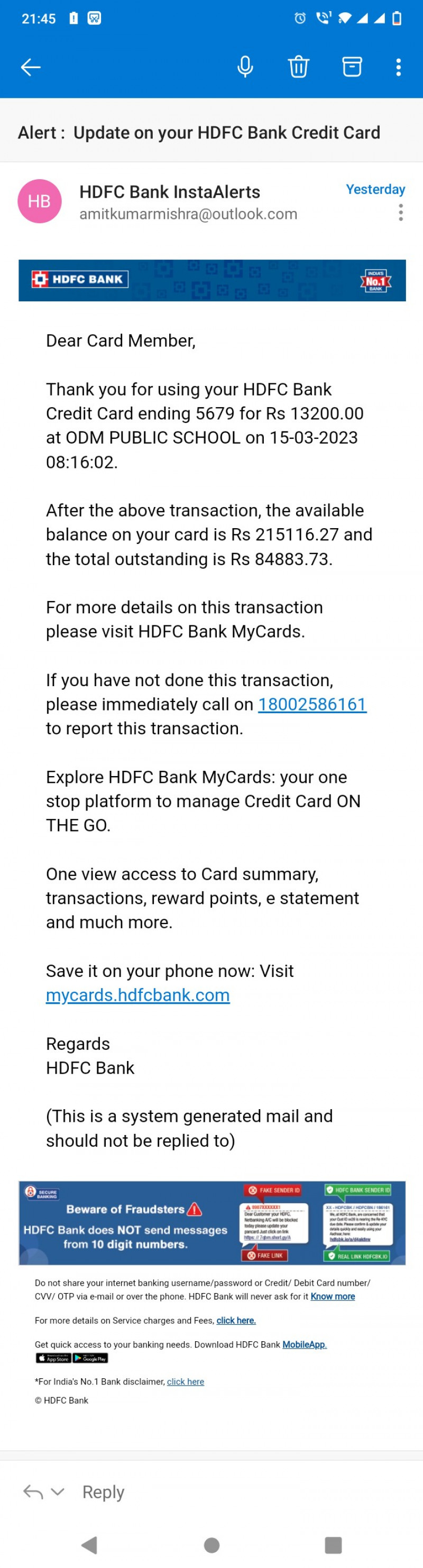Viewport: 423px width, 1568px height.
Task: Open the top bar overflow menu
Action: [399, 67]
